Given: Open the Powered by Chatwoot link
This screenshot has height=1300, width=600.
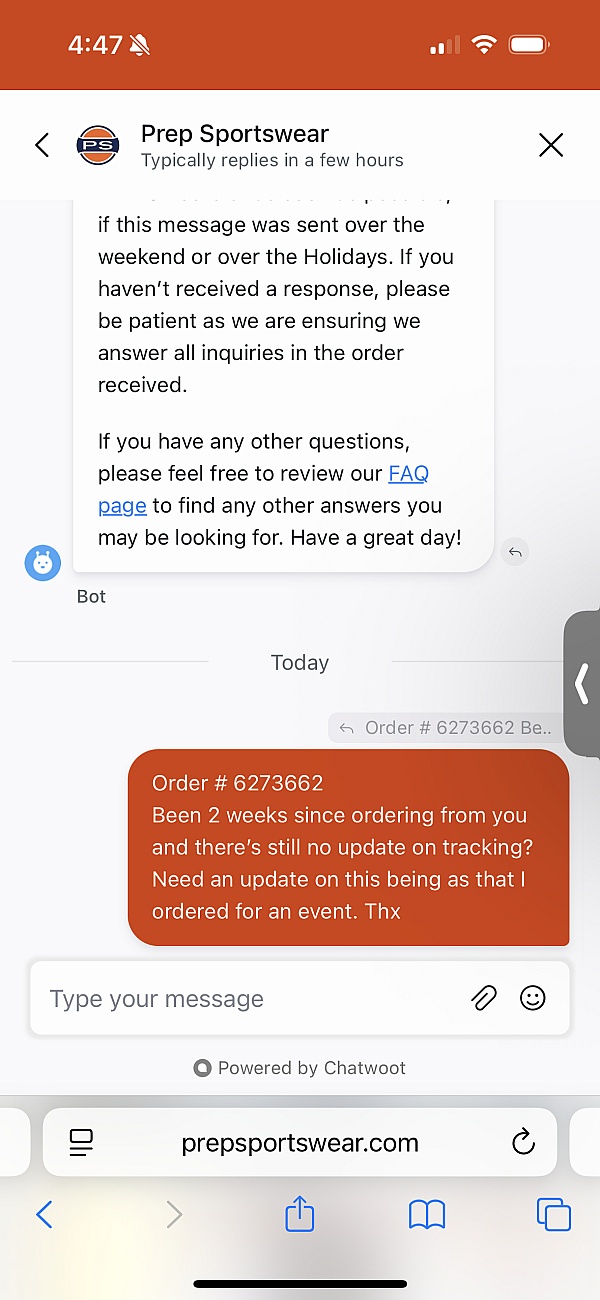Looking at the screenshot, I should click(x=300, y=1068).
